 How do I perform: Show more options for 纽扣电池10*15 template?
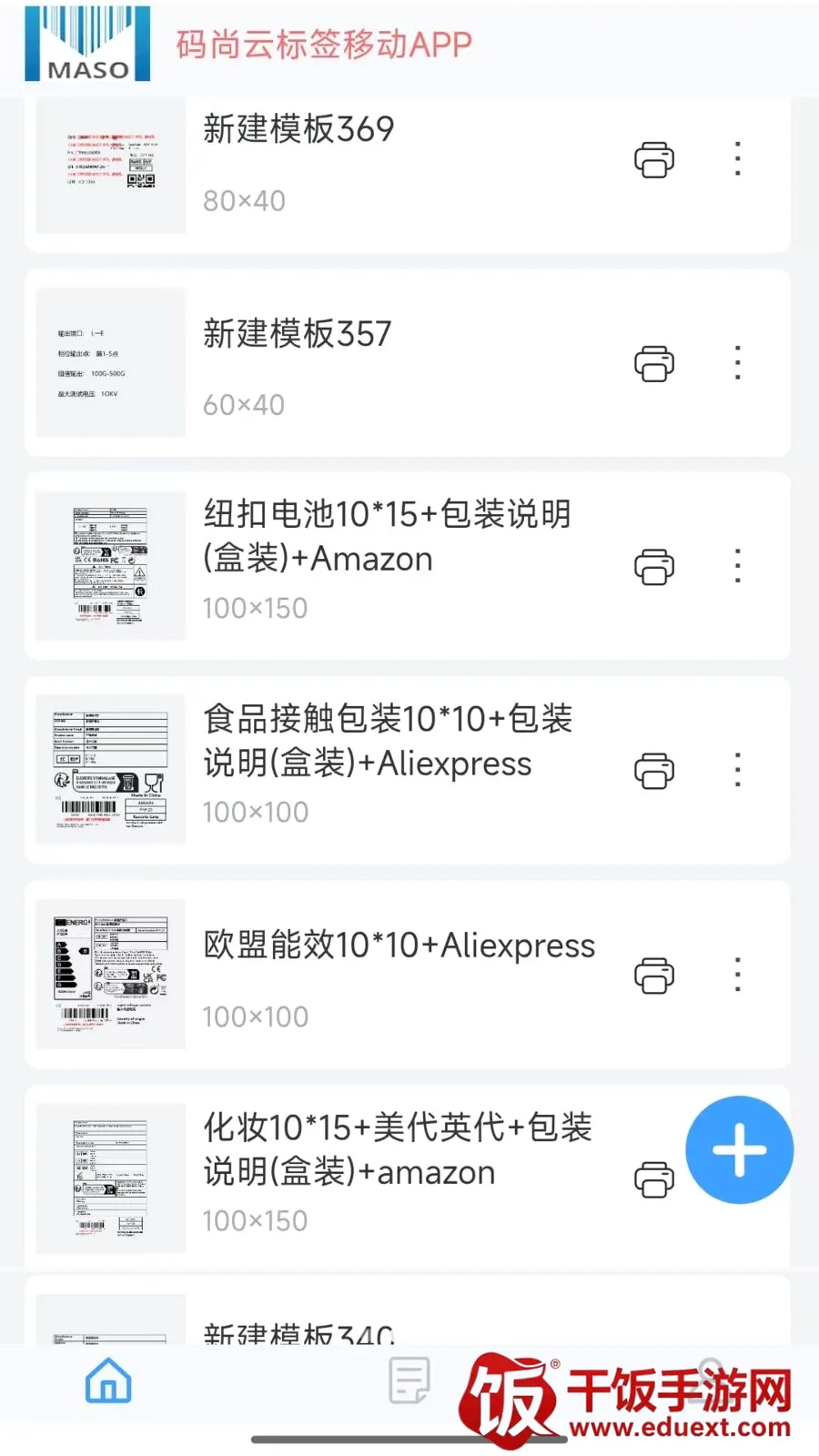click(x=738, y=566)
